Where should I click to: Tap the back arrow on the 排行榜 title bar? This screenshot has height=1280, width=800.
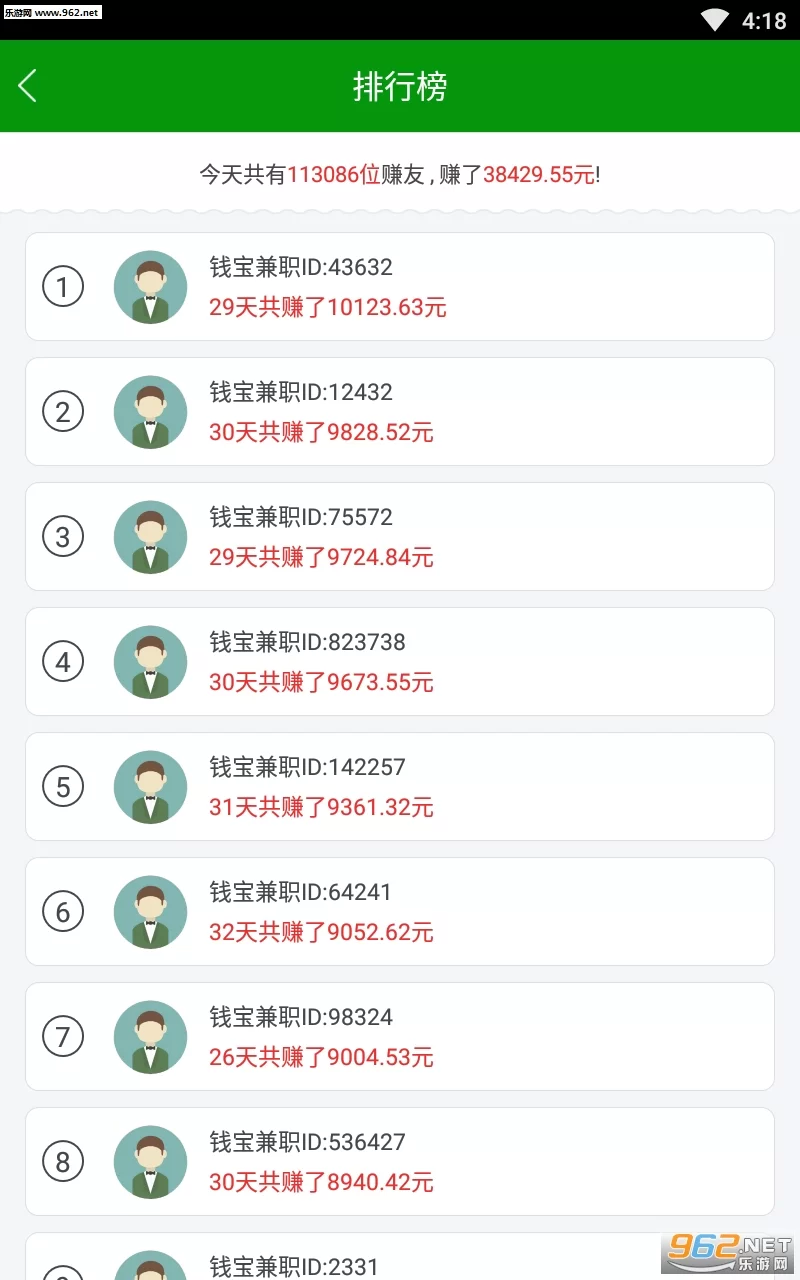pos(27,87)
